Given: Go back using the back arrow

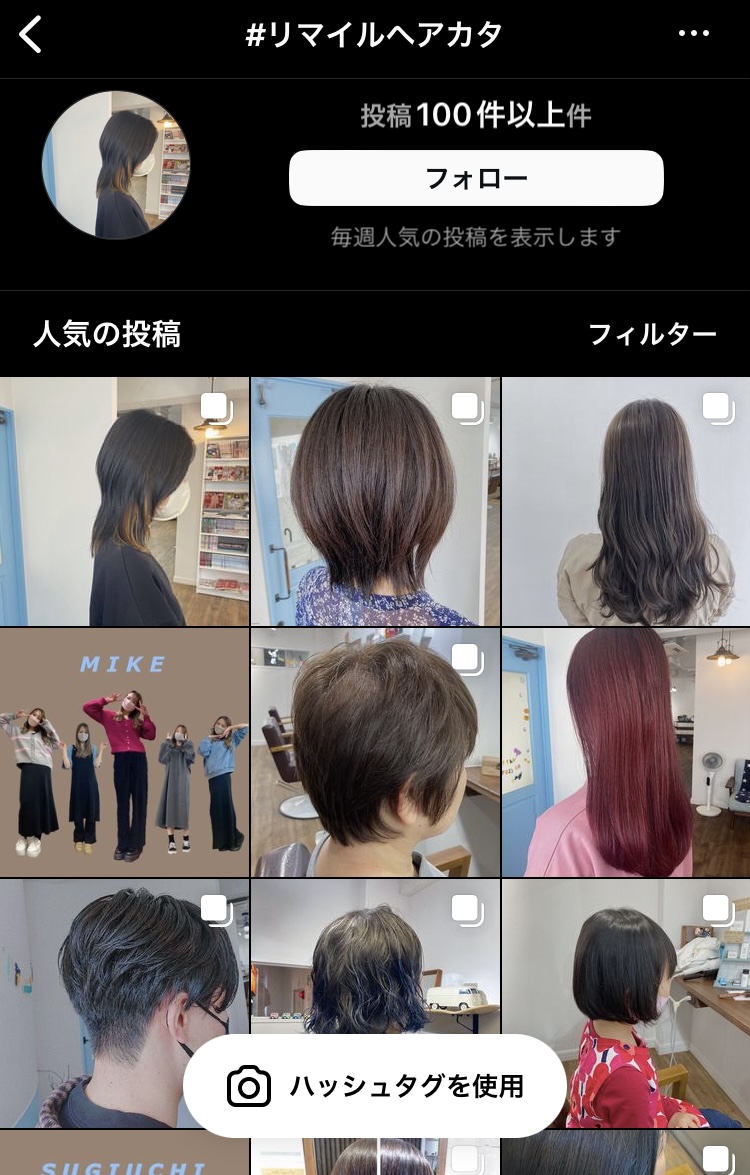Looking at the screenshot, I should coord(32,35).
